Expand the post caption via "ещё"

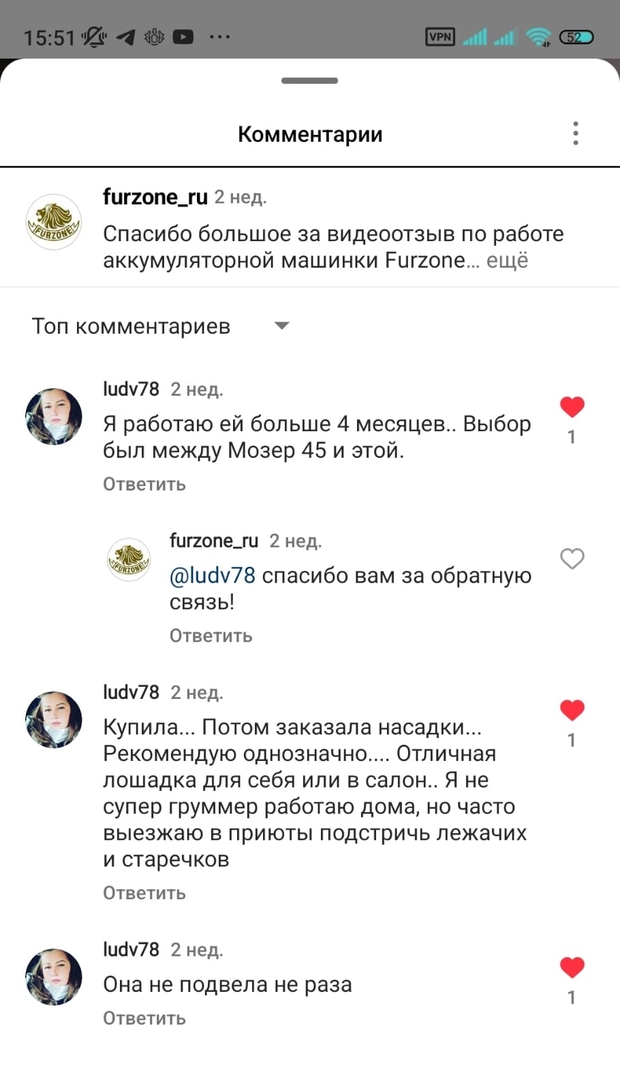tap(507, 261)
